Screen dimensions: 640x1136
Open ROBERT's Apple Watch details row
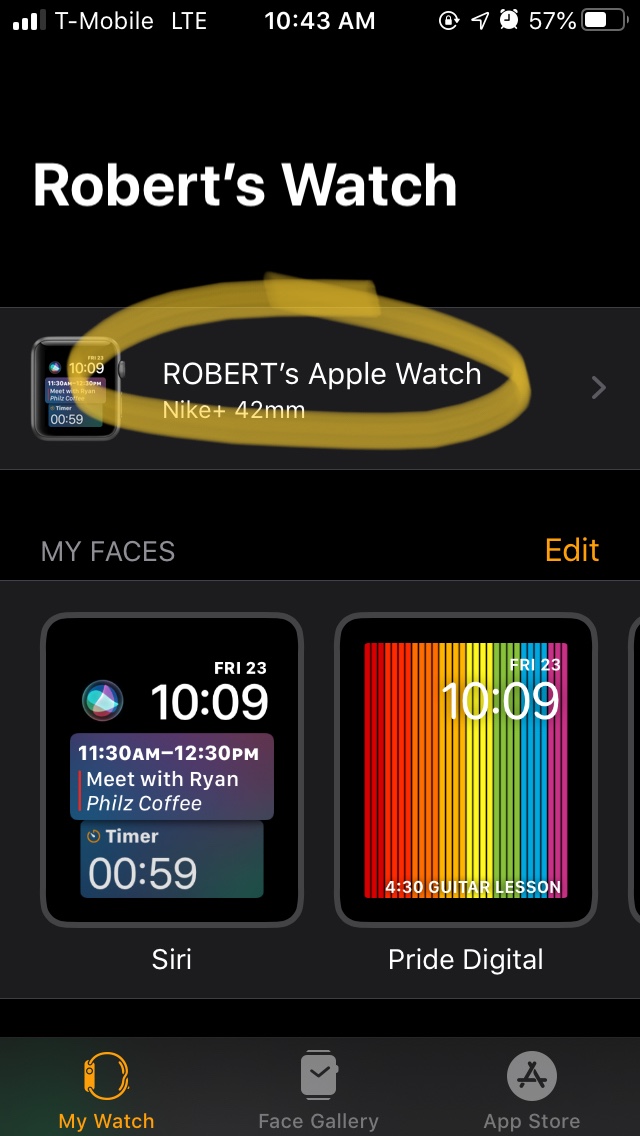[320, 388]
